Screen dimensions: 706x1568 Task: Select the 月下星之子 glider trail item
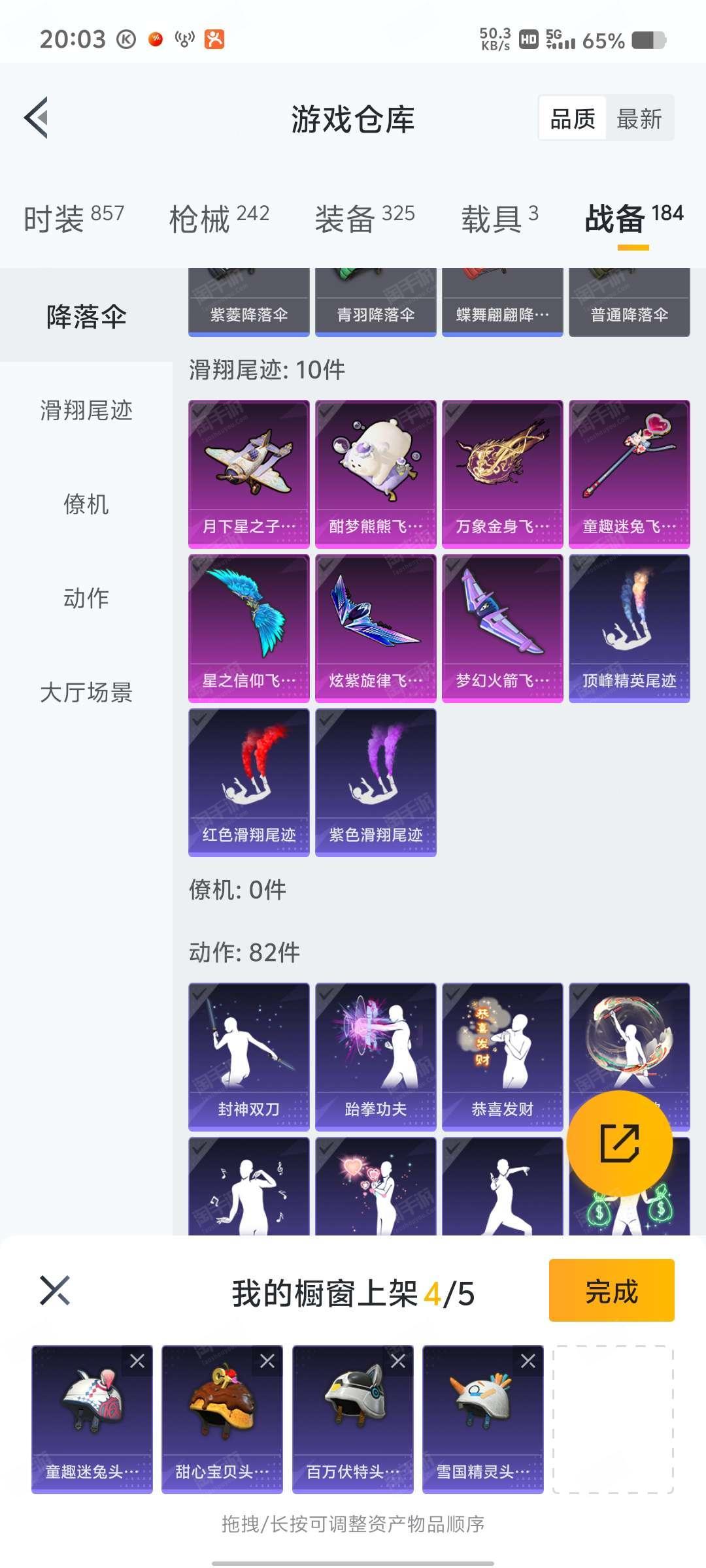[248, 474]
